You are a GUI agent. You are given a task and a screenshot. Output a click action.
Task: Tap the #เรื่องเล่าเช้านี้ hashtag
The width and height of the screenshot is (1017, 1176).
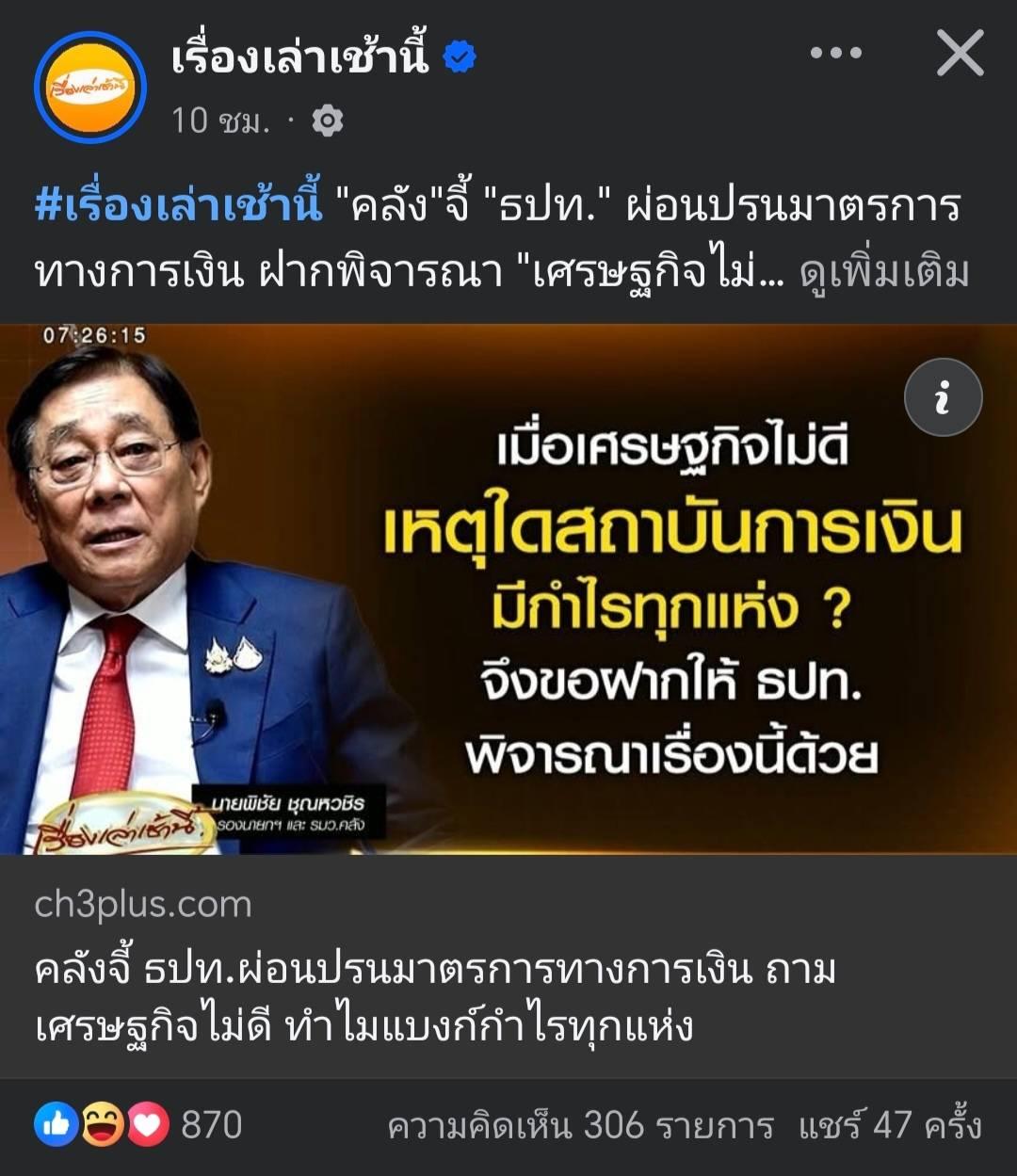point(177,206)
